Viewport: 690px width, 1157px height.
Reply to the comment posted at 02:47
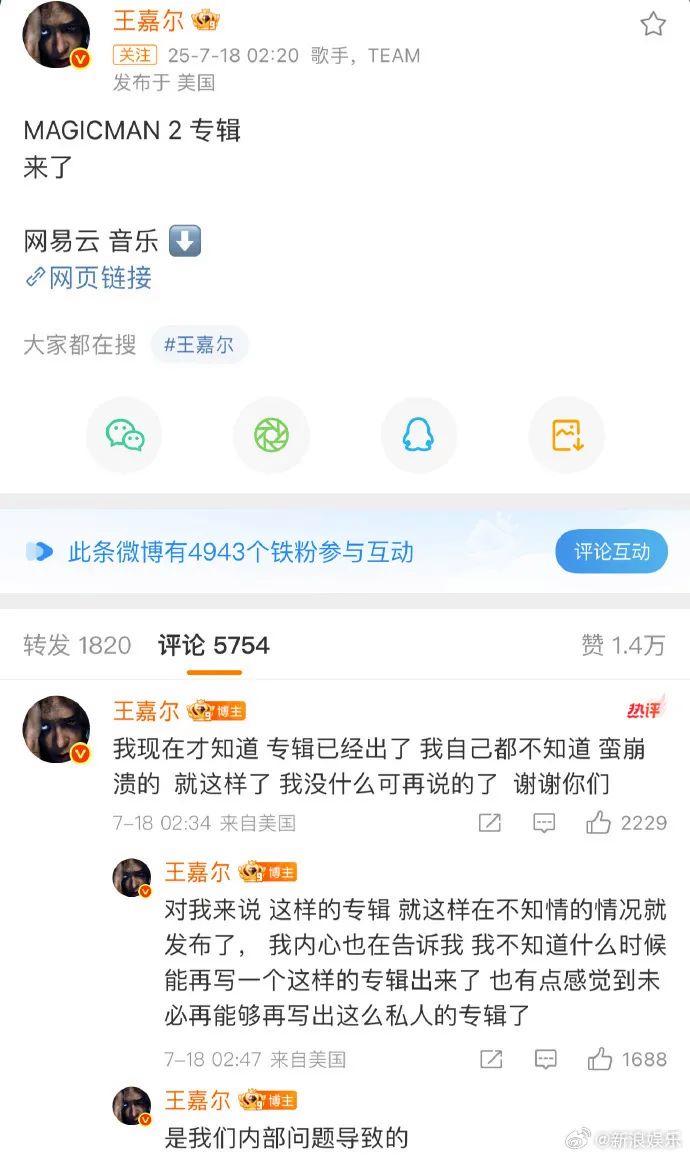coord(545,1059)
